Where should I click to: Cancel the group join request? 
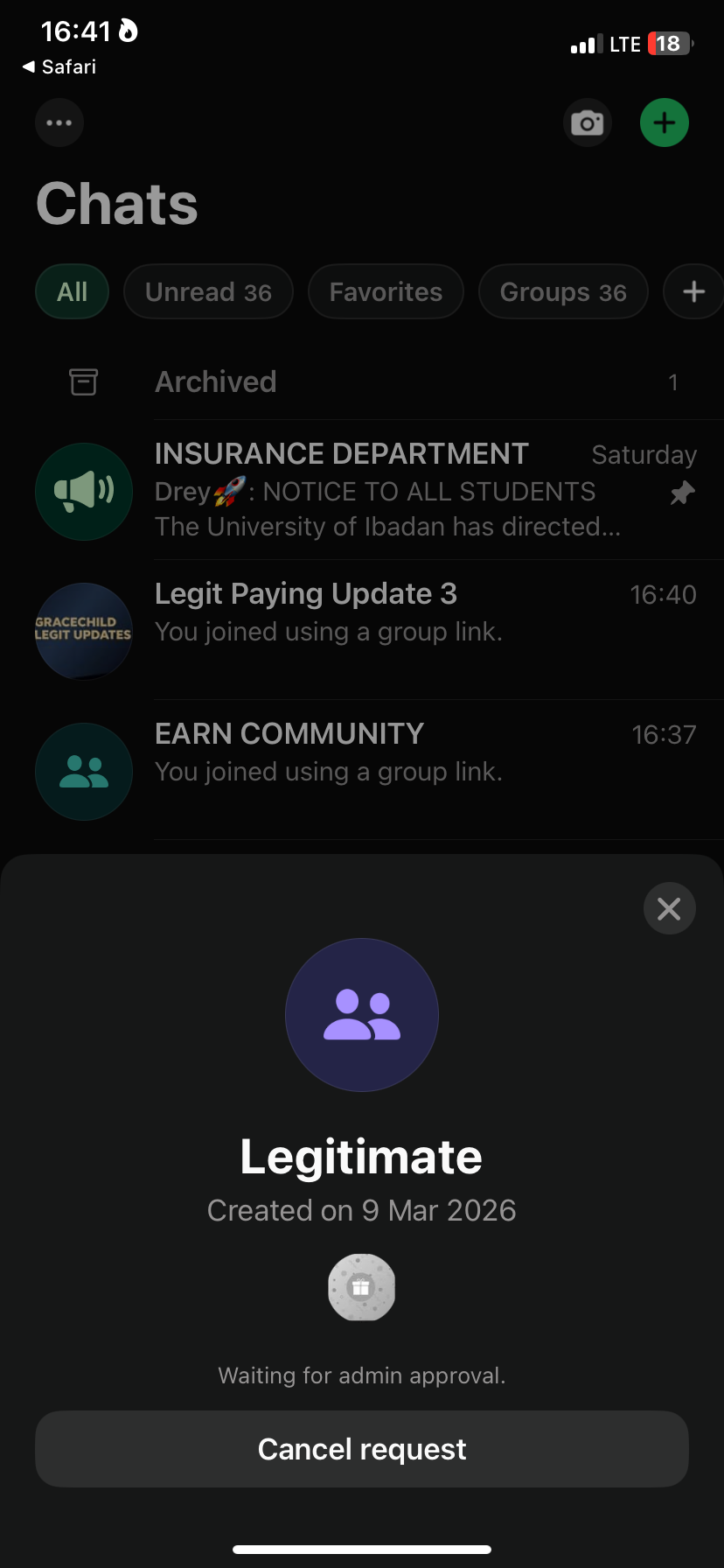coord(362,1449)
